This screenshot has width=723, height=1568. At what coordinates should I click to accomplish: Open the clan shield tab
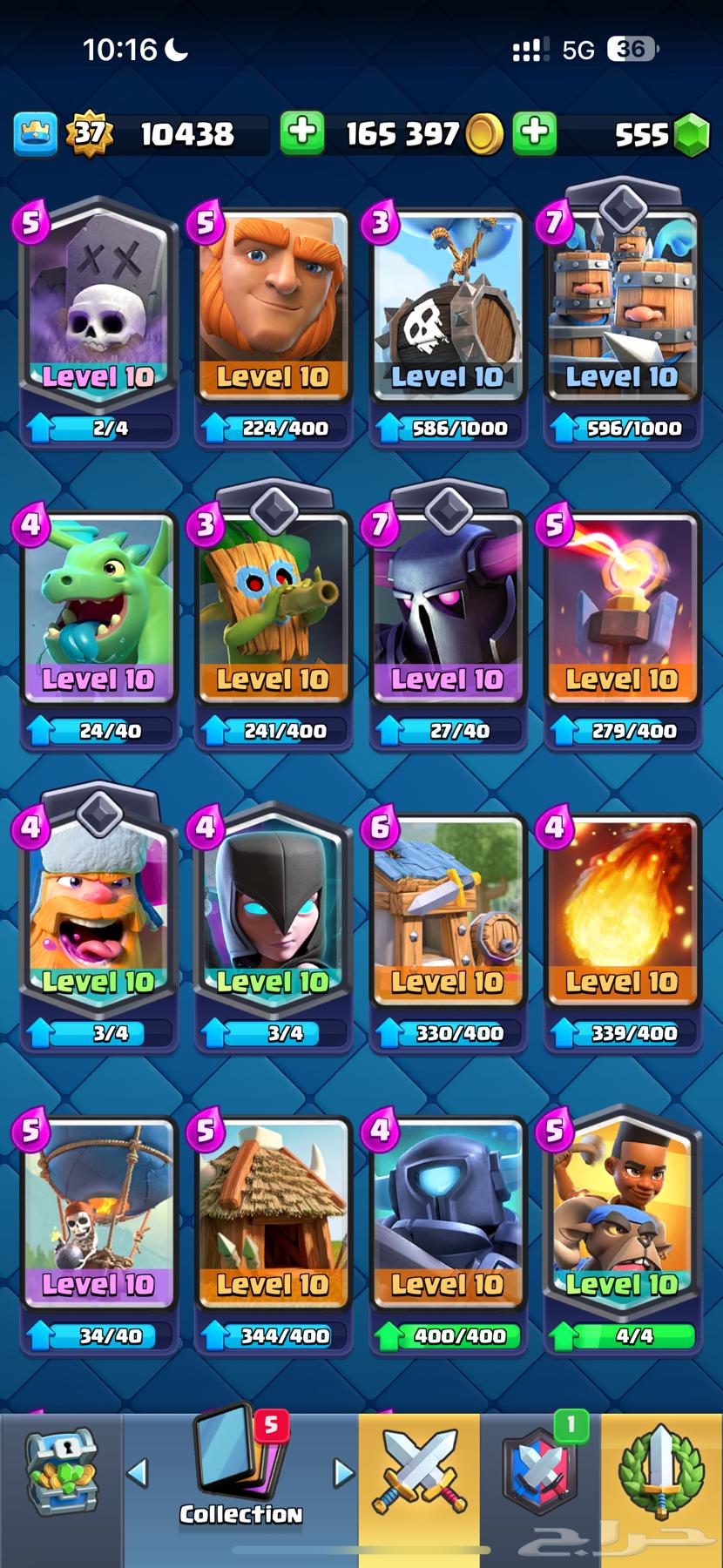[540, 1474]
